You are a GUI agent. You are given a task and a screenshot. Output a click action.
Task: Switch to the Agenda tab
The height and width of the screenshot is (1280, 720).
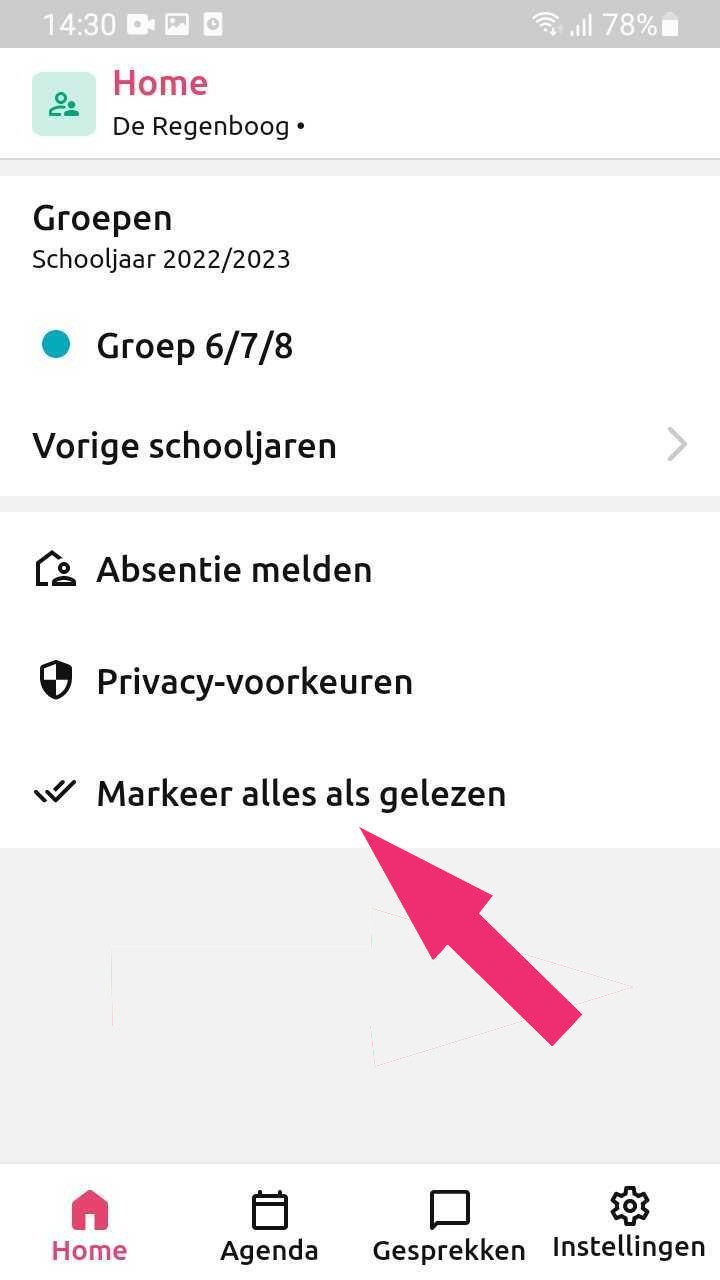click(269, 1226)
